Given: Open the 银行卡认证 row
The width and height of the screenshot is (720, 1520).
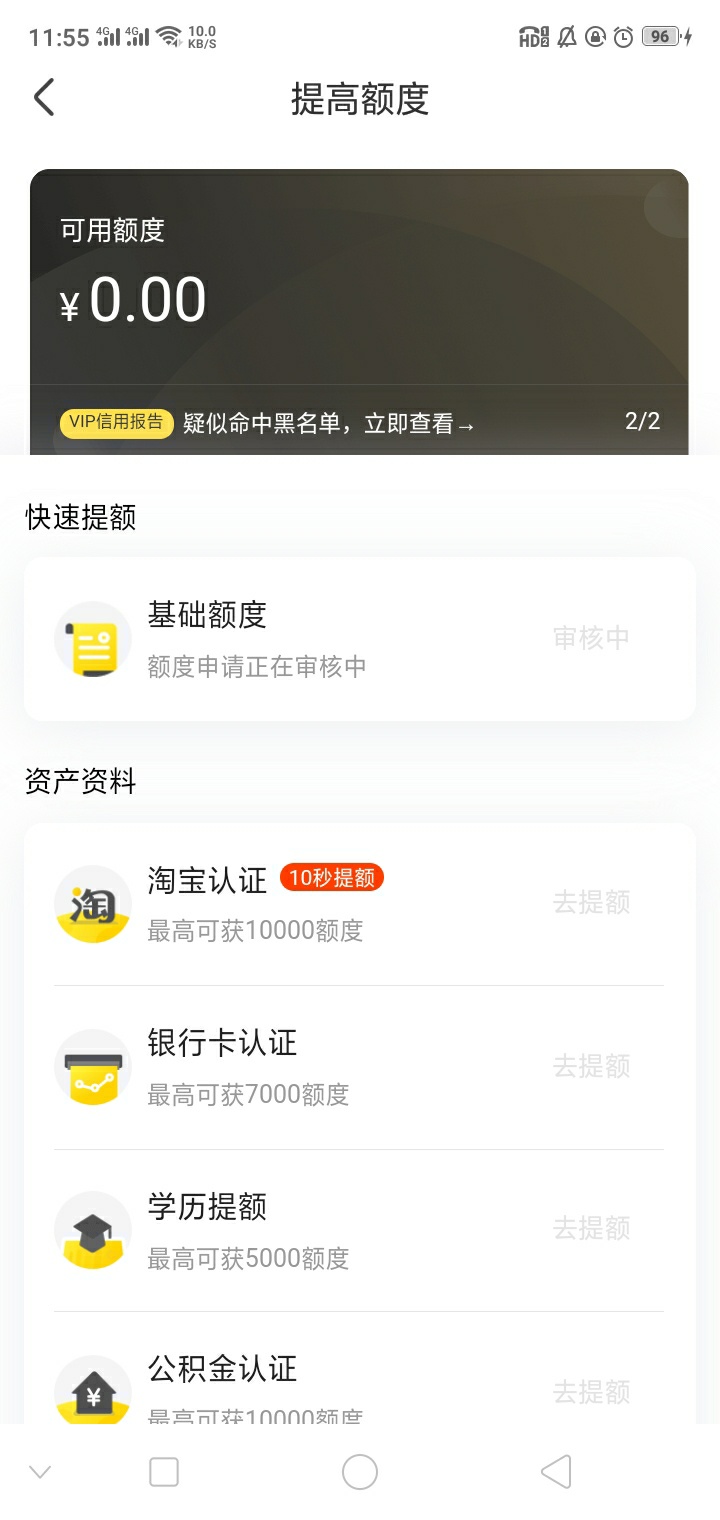Looking at the screenshot, I should click(360, 1067).
